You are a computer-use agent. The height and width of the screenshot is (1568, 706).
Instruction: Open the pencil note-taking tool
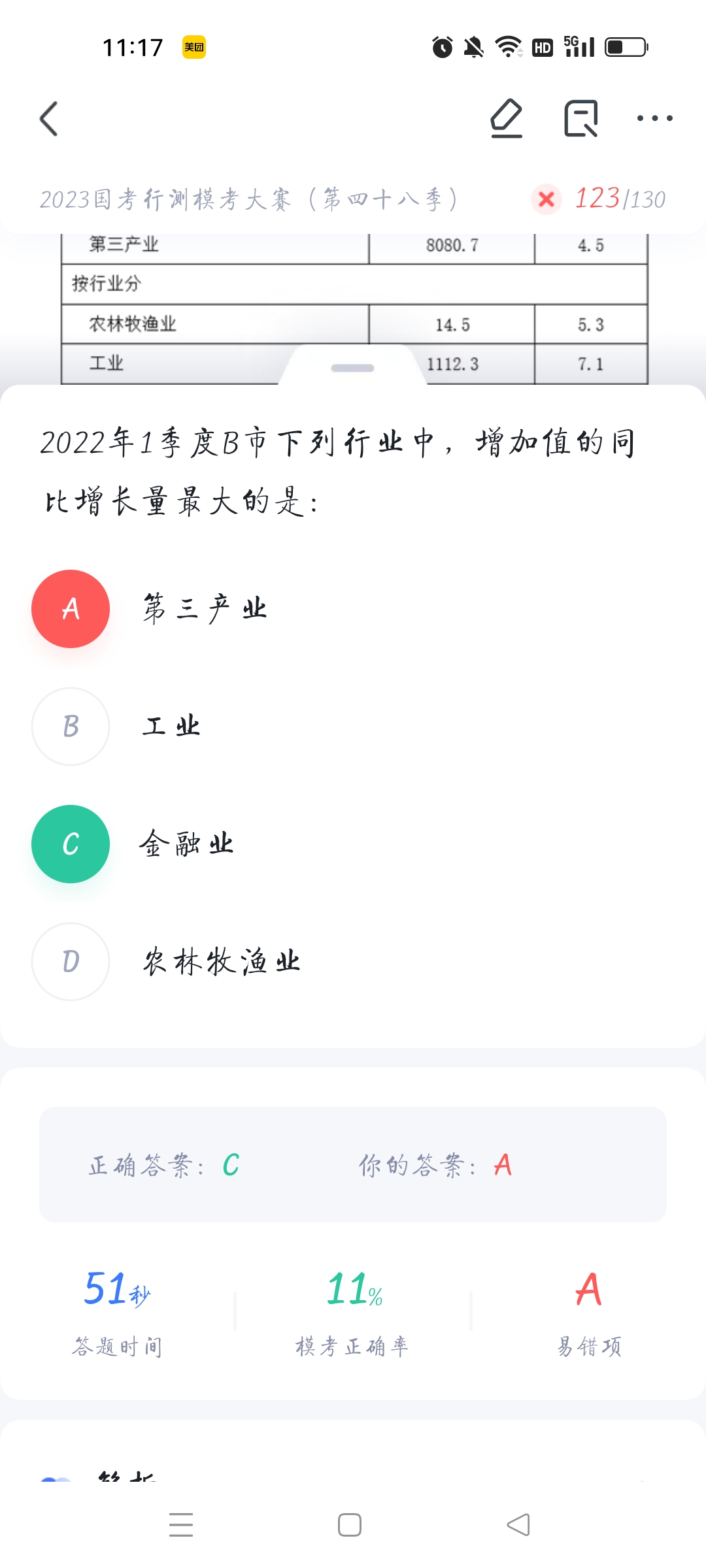point(507,119)
